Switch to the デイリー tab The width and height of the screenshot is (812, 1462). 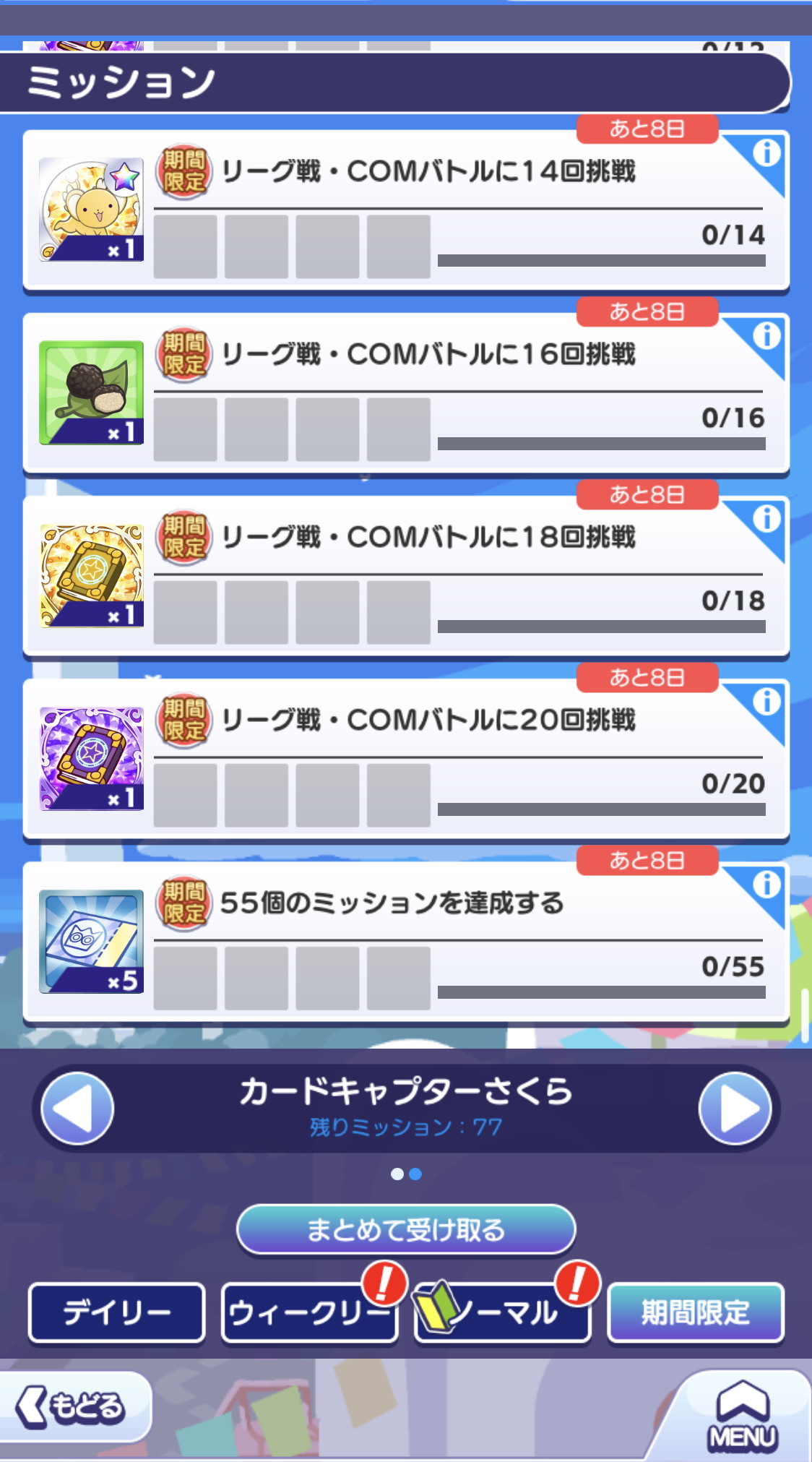pos(117,1312)
